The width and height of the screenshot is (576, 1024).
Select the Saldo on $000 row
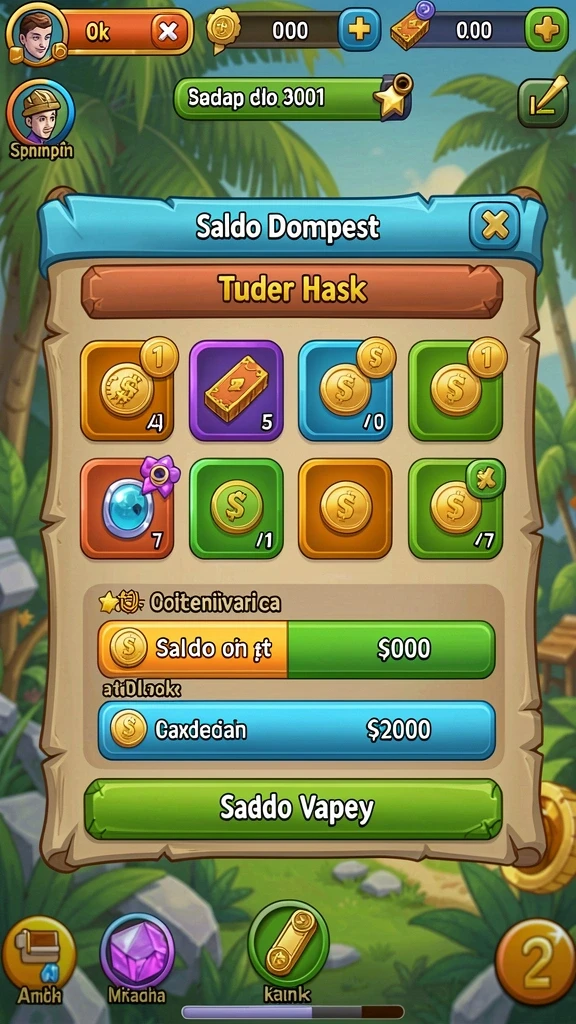(x=296, y=649)
